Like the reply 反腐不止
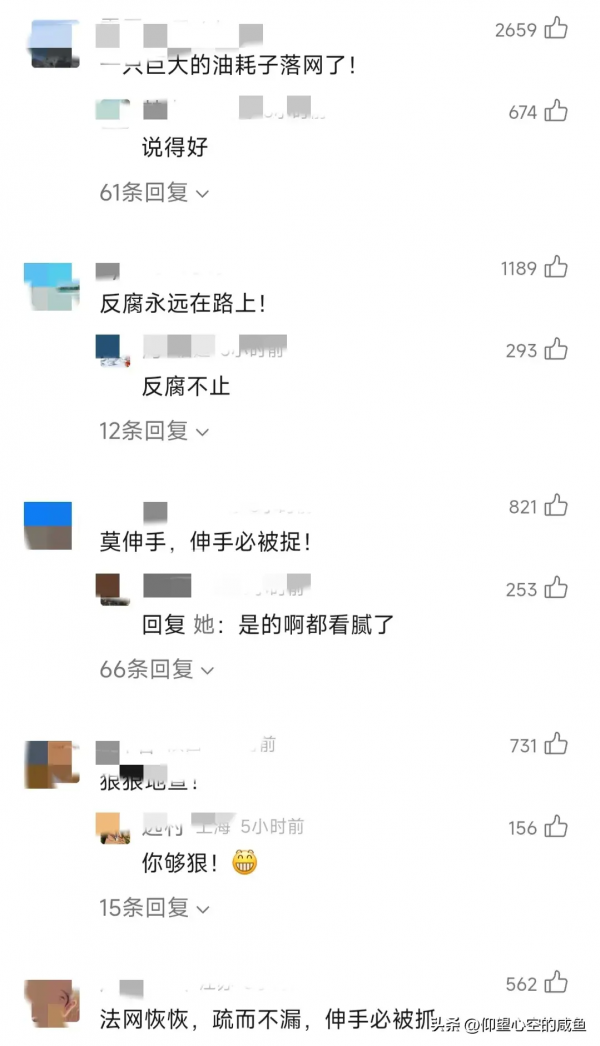 556,349
